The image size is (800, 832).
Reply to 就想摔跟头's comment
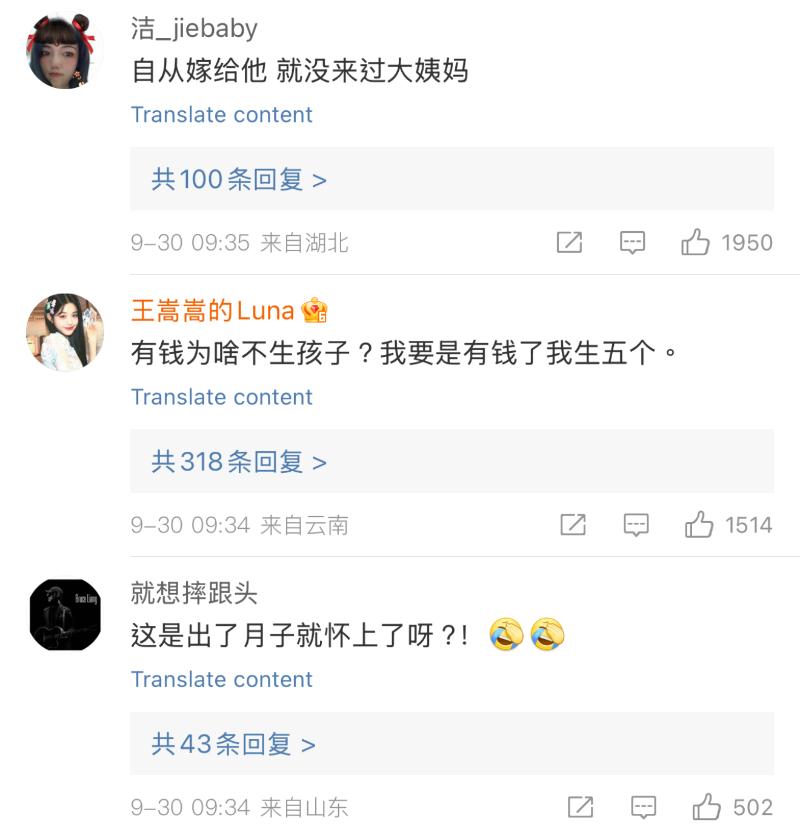click(643, 807)
